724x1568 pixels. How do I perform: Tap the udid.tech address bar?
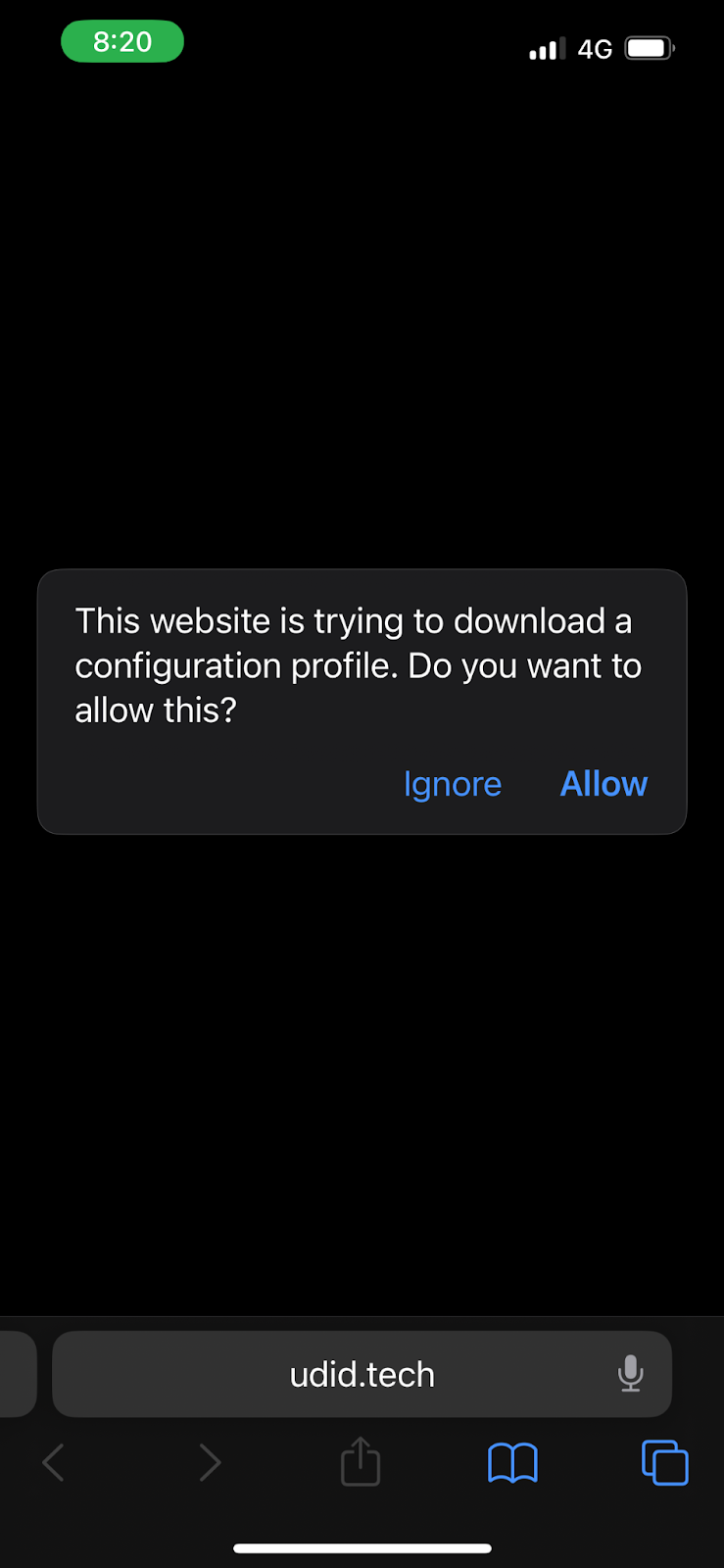(362, 1374)
